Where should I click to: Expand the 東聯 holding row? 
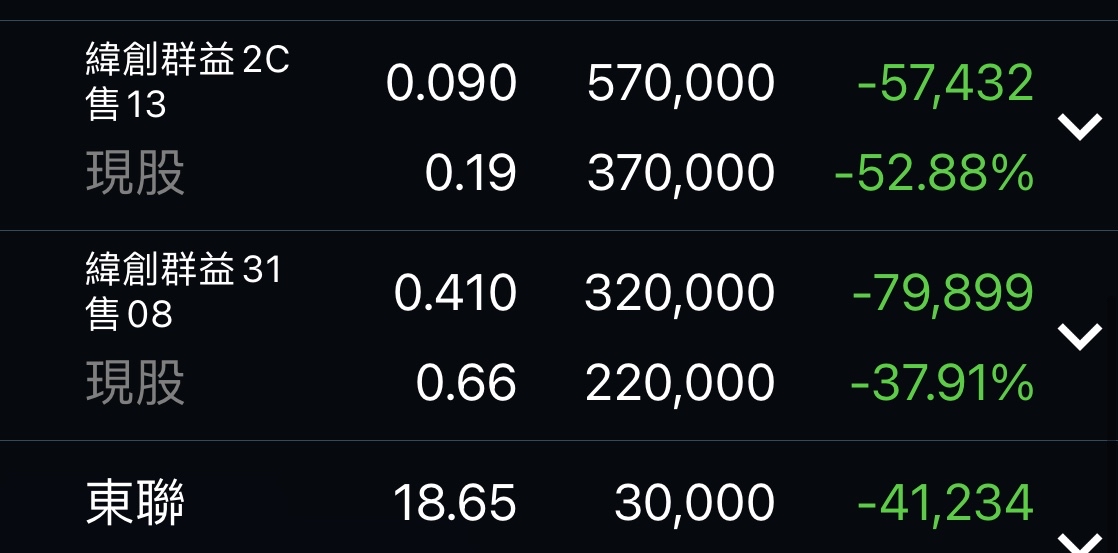[1080, 543]
